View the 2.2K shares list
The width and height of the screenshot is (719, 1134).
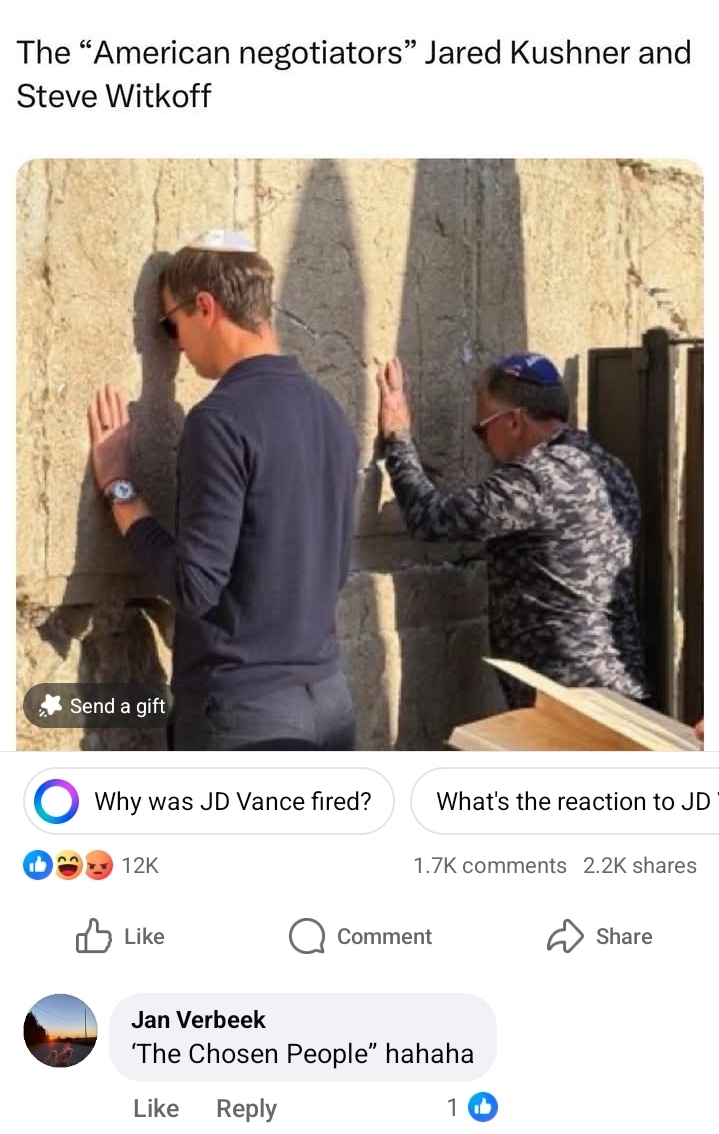coord(639,866)
